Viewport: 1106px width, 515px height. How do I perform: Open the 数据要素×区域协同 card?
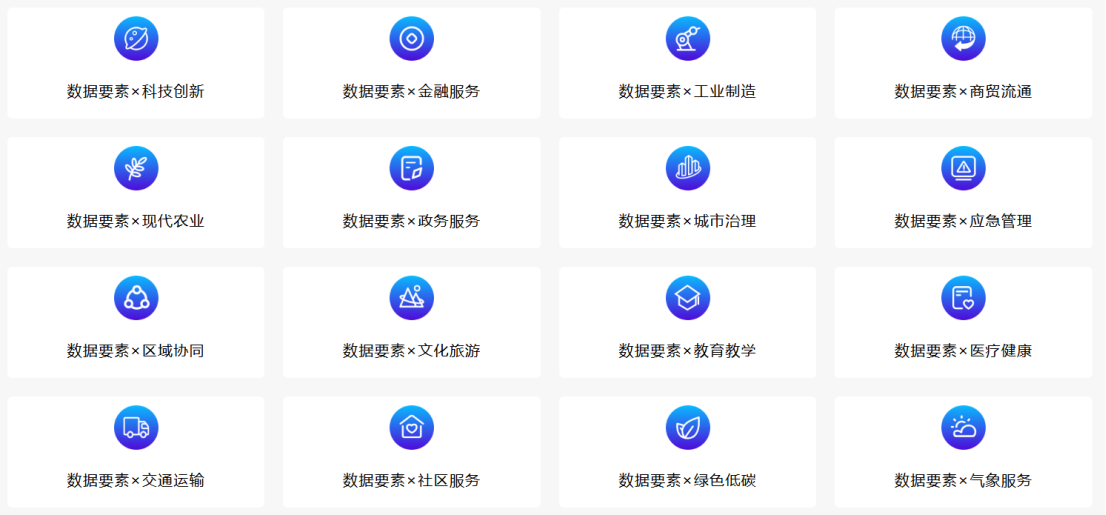click(136, 322)
